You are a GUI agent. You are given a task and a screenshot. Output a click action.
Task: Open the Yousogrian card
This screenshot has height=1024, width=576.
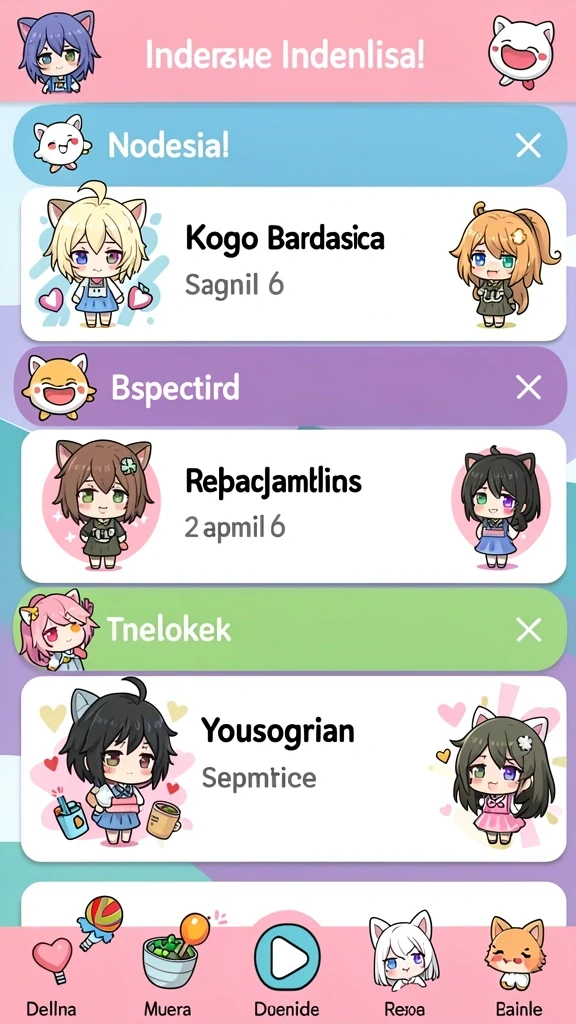[293, 769]
